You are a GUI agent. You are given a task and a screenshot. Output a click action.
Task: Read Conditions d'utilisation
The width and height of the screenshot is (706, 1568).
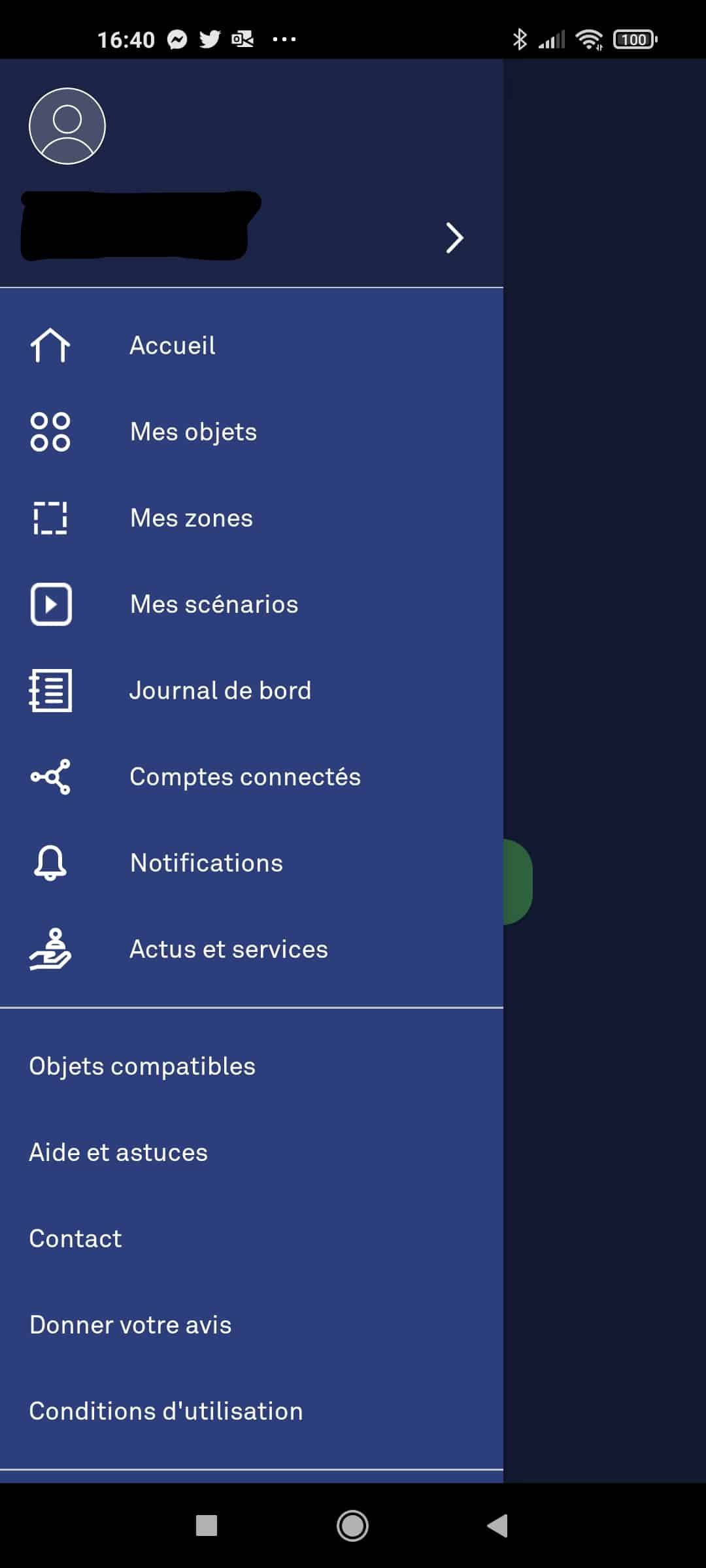click(252, 1411)
